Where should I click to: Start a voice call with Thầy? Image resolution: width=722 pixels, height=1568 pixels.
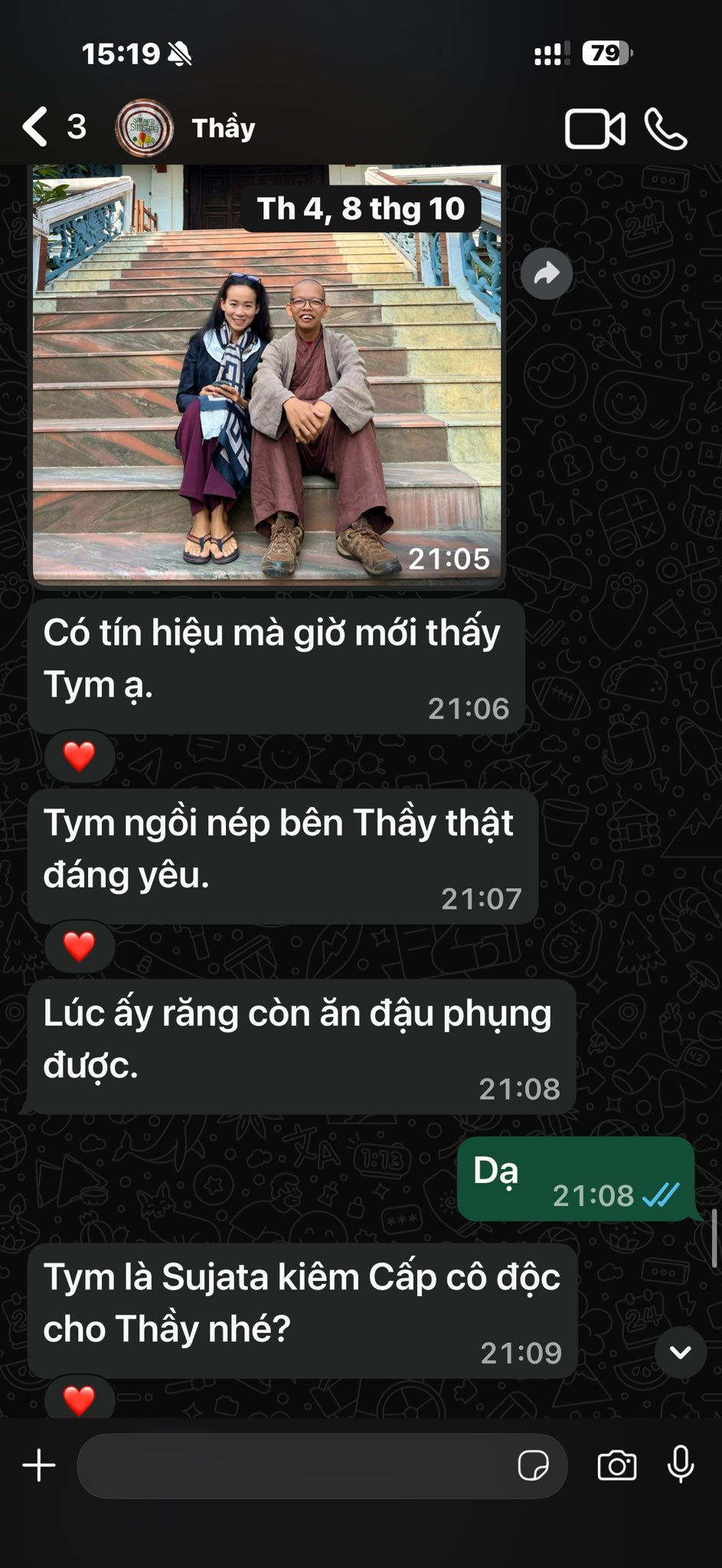click(x=665, y=129)
